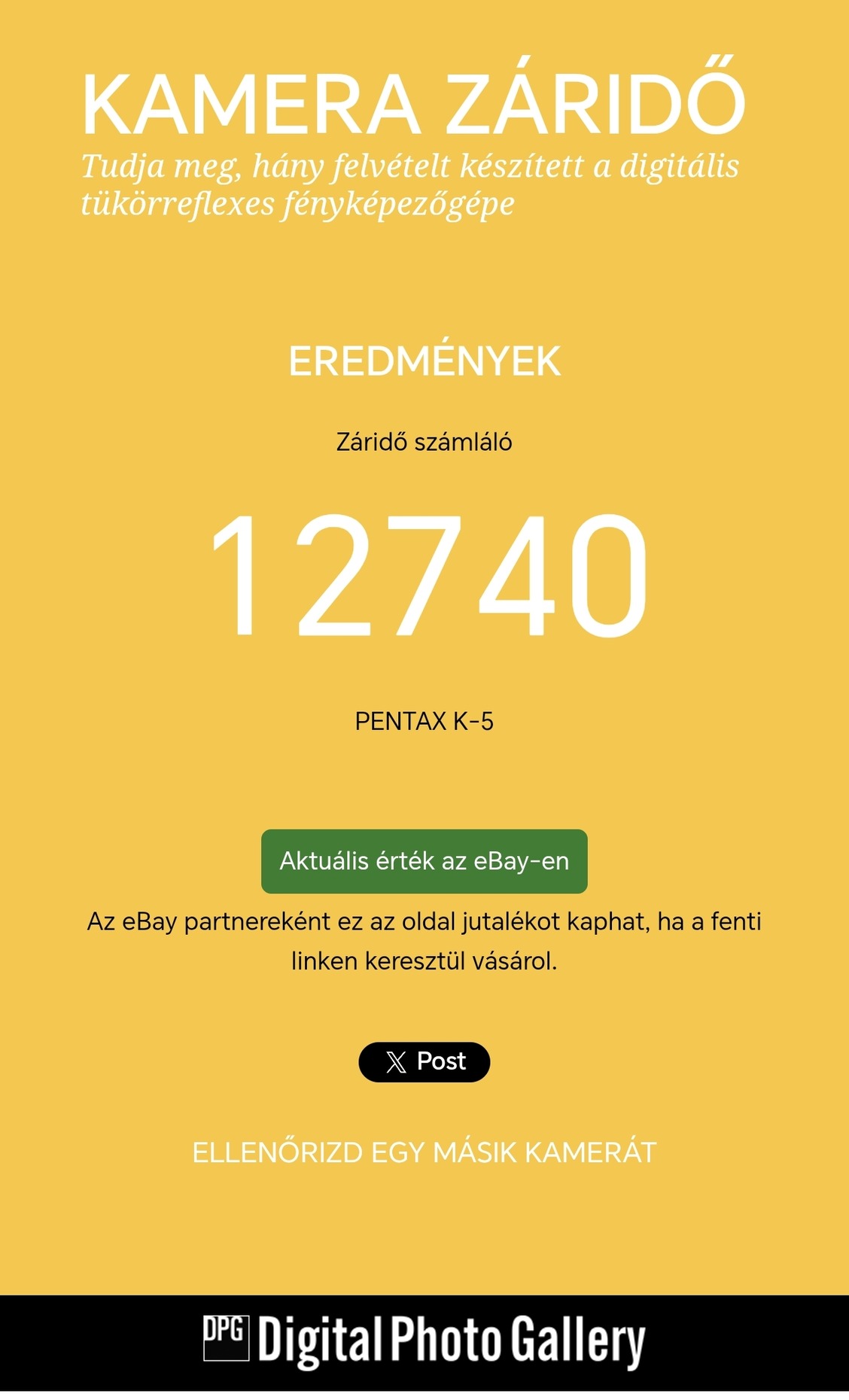Tap 'Ellenőrizd egy másik kamerát' link
The height and width of the screenshot is (1400, 849).
424,1152
